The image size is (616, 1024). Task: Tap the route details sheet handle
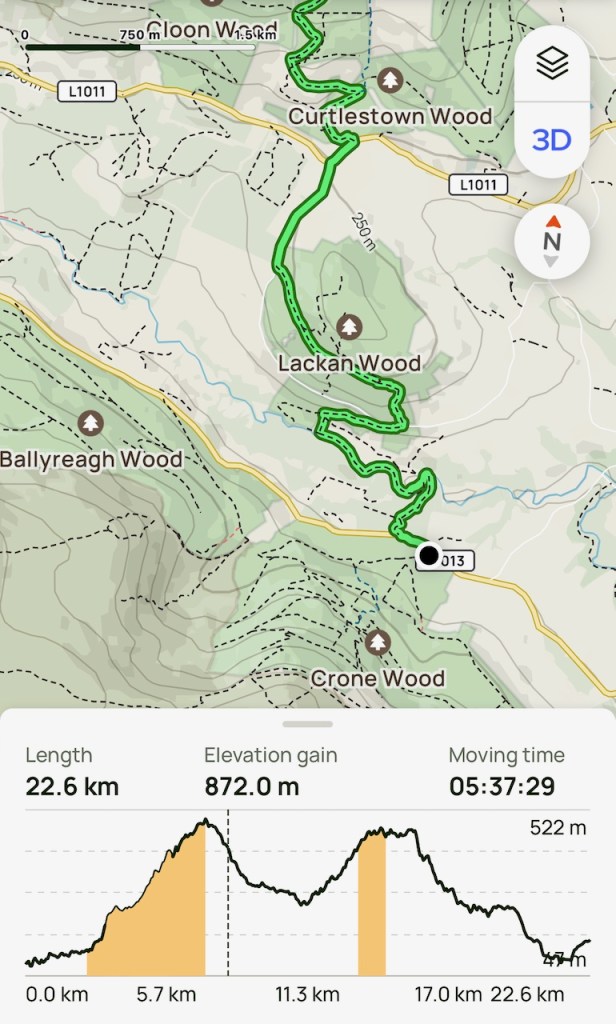[x=308, y=724]
